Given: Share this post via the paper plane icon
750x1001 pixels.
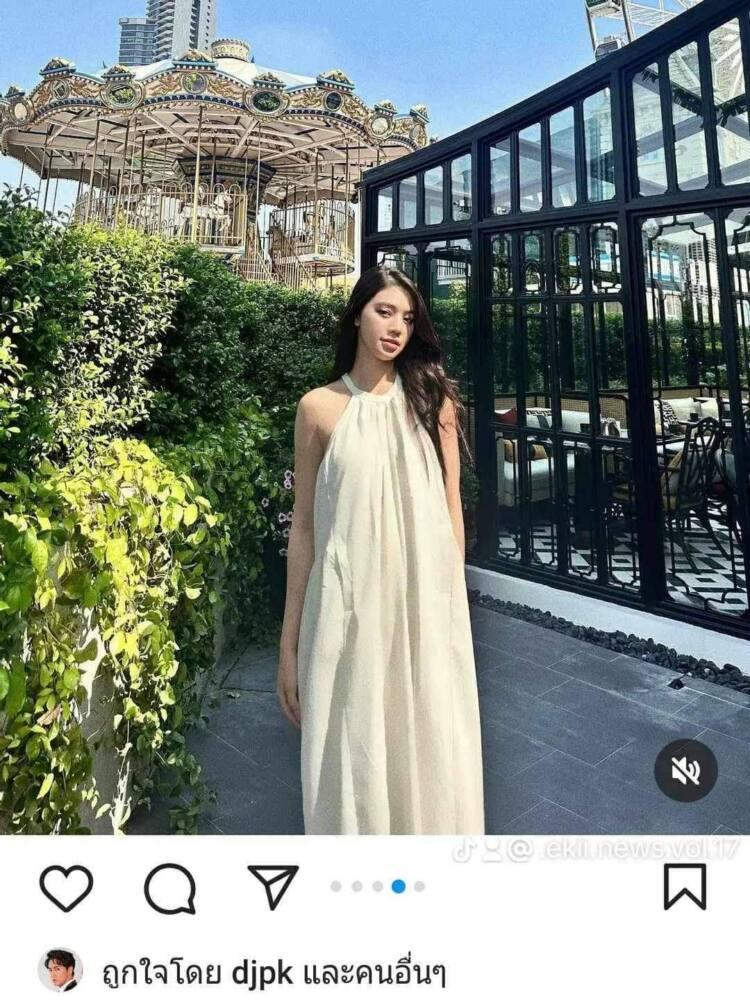Looking at the screenshot, I should 273,887.
